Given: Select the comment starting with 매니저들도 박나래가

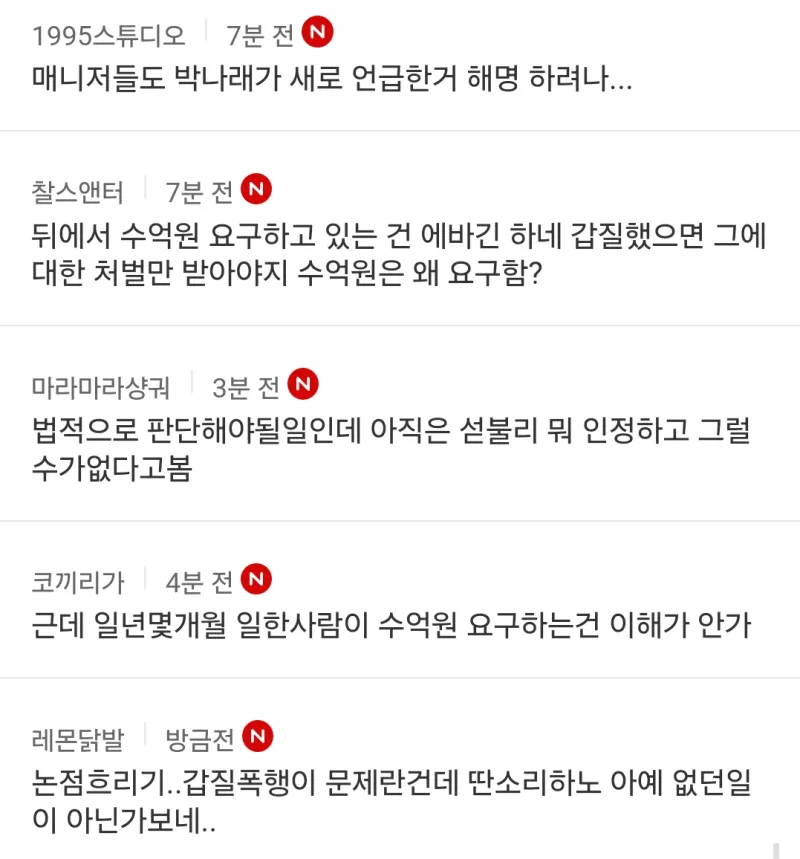Looking at the screenshot, I should click(x=331, y=80).
